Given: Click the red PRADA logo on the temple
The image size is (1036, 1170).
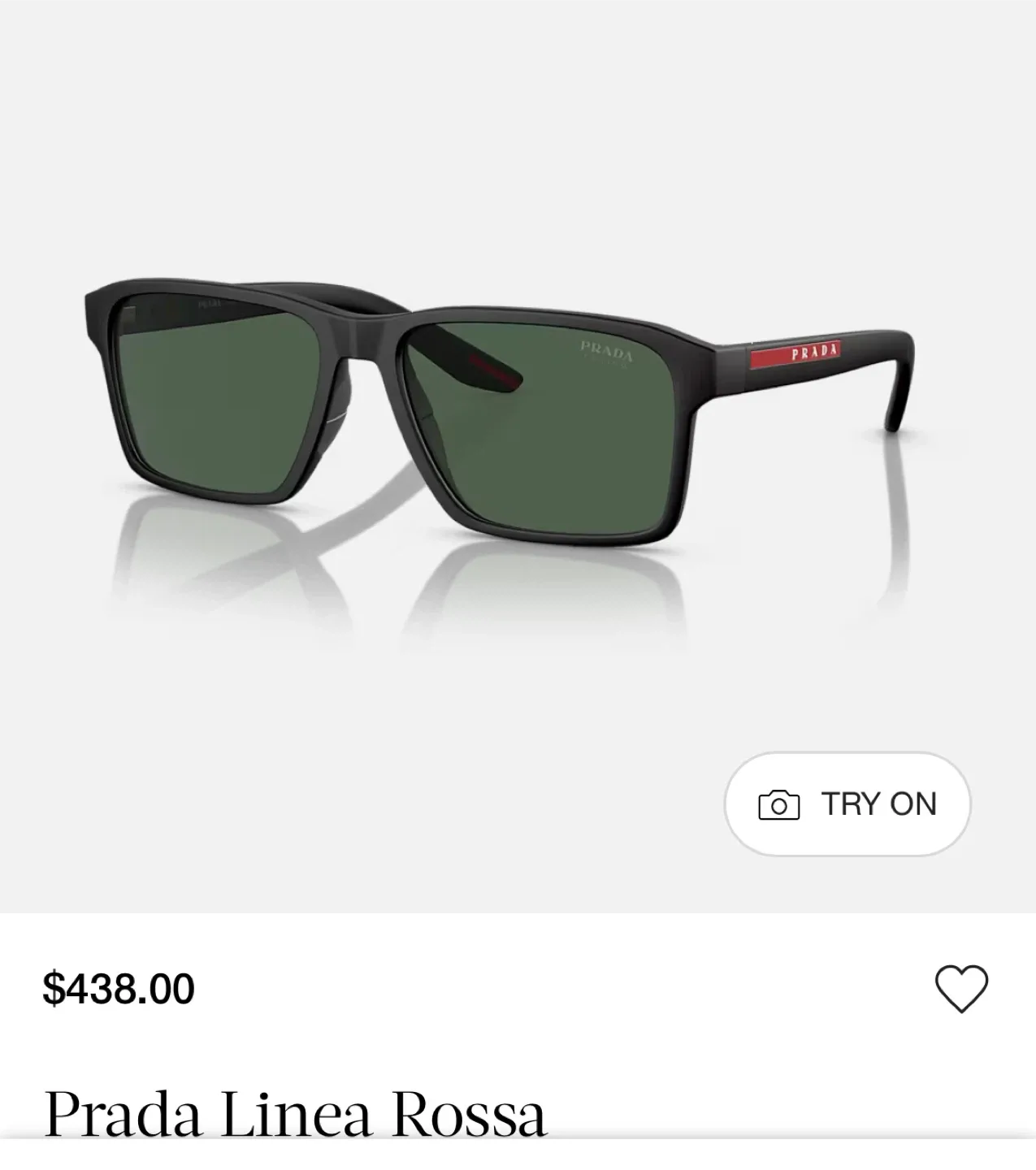Looking at the screenshot, I should click(795, 353).
